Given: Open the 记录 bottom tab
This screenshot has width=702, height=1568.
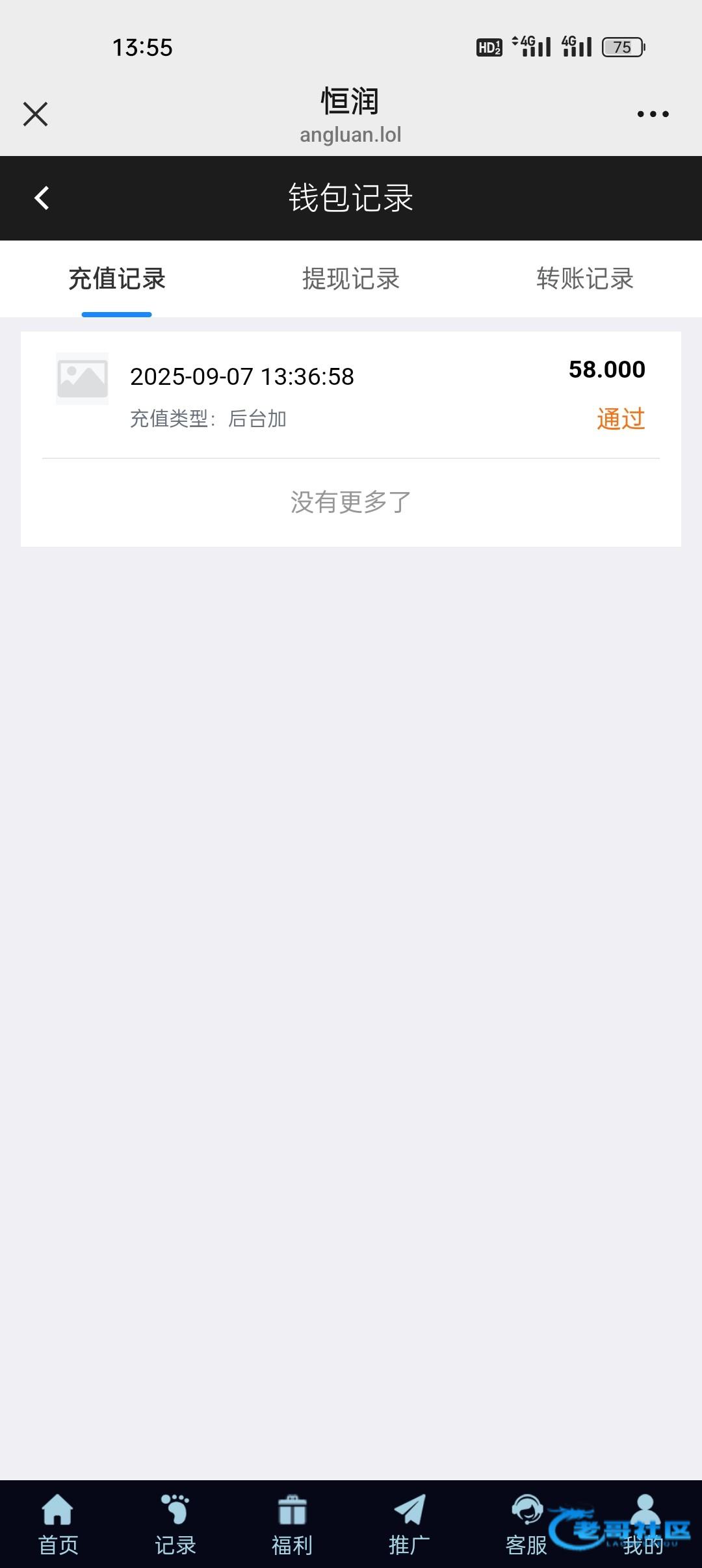Looking at the screenshot, I should click(x=175, y=1524).
